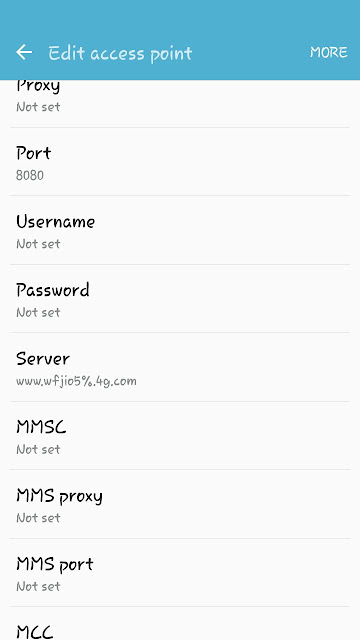Image resolution: width=360 pixels, height=640 pixels.
Task: Go back from Edit access point
Action: 24,52
